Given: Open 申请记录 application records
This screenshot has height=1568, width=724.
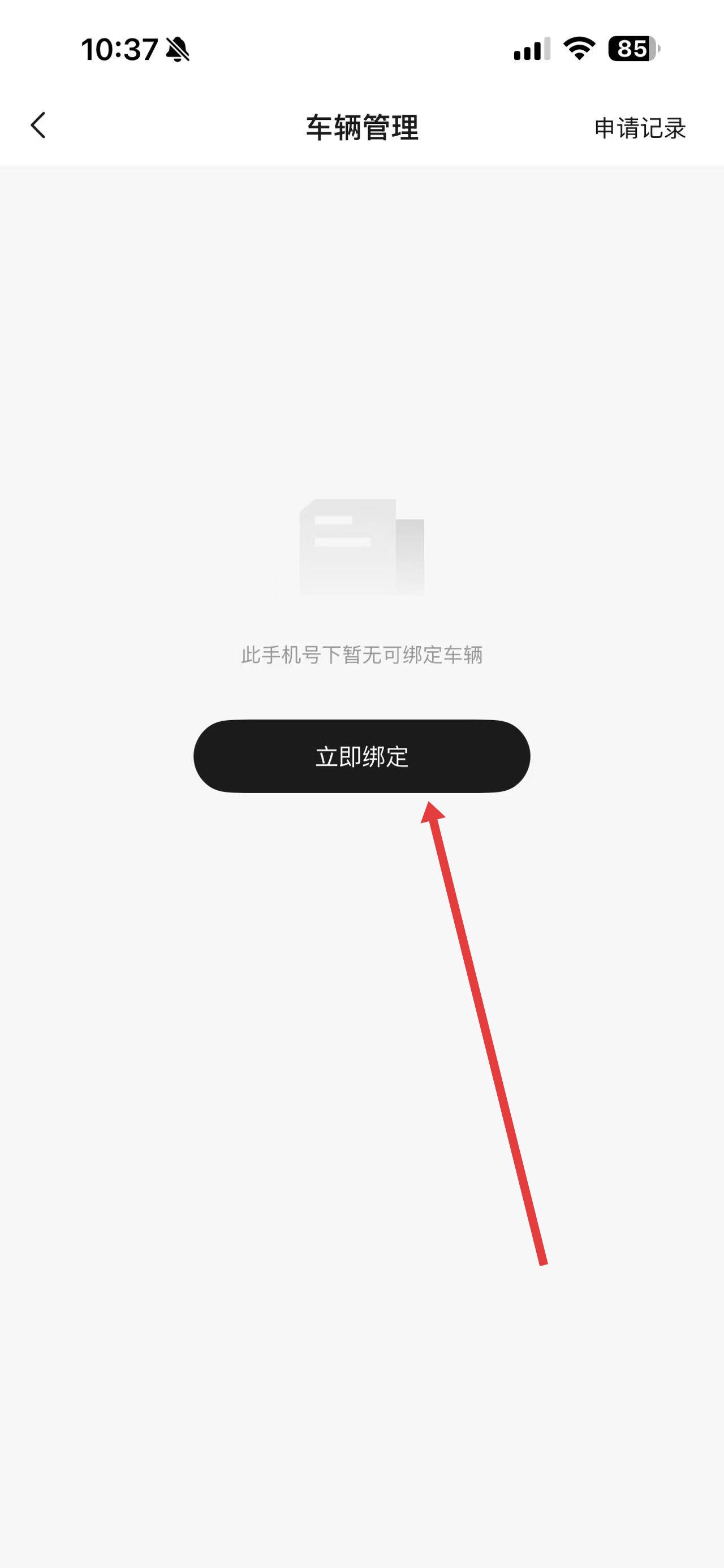Looking at the screenshot, I should (639, 128).
